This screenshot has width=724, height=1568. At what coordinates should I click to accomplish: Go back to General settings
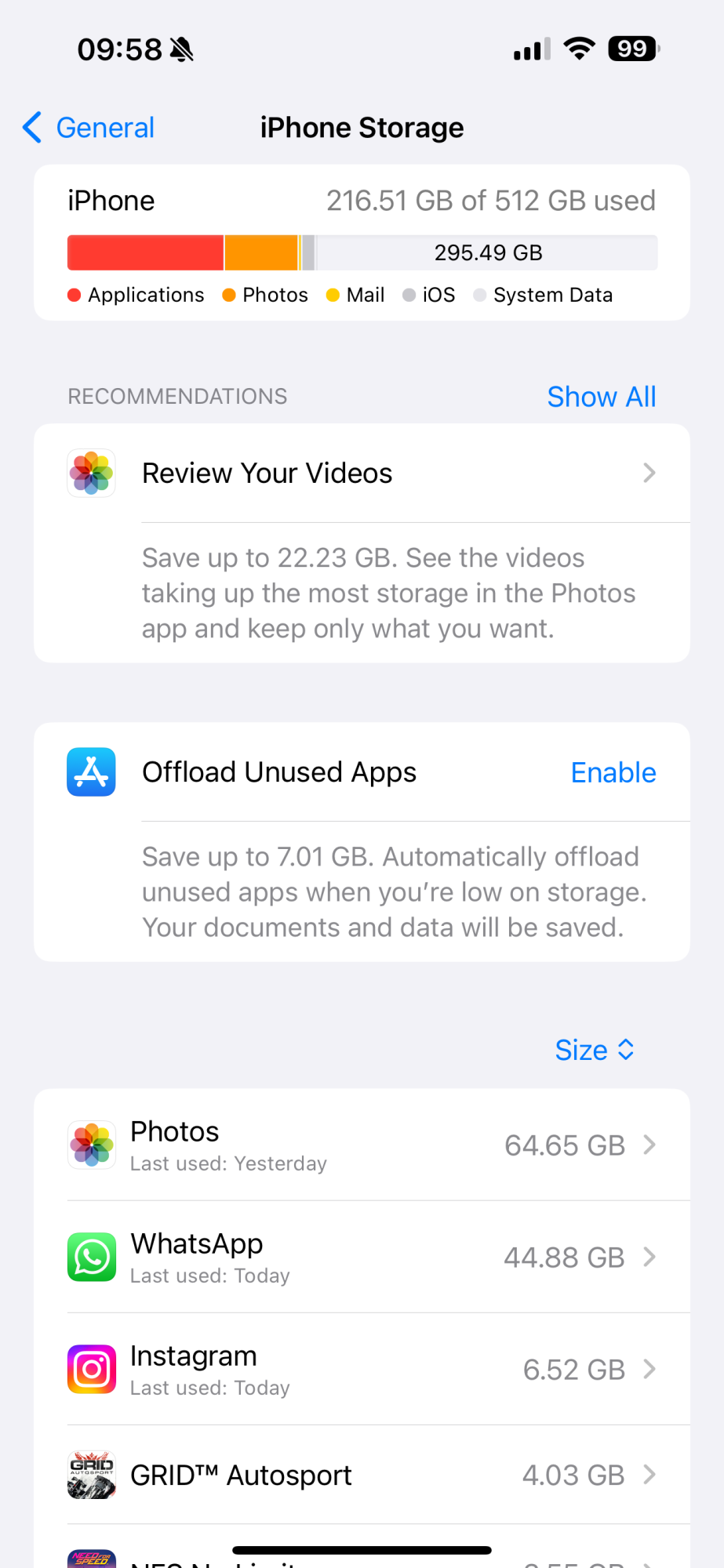click(89, 128)
